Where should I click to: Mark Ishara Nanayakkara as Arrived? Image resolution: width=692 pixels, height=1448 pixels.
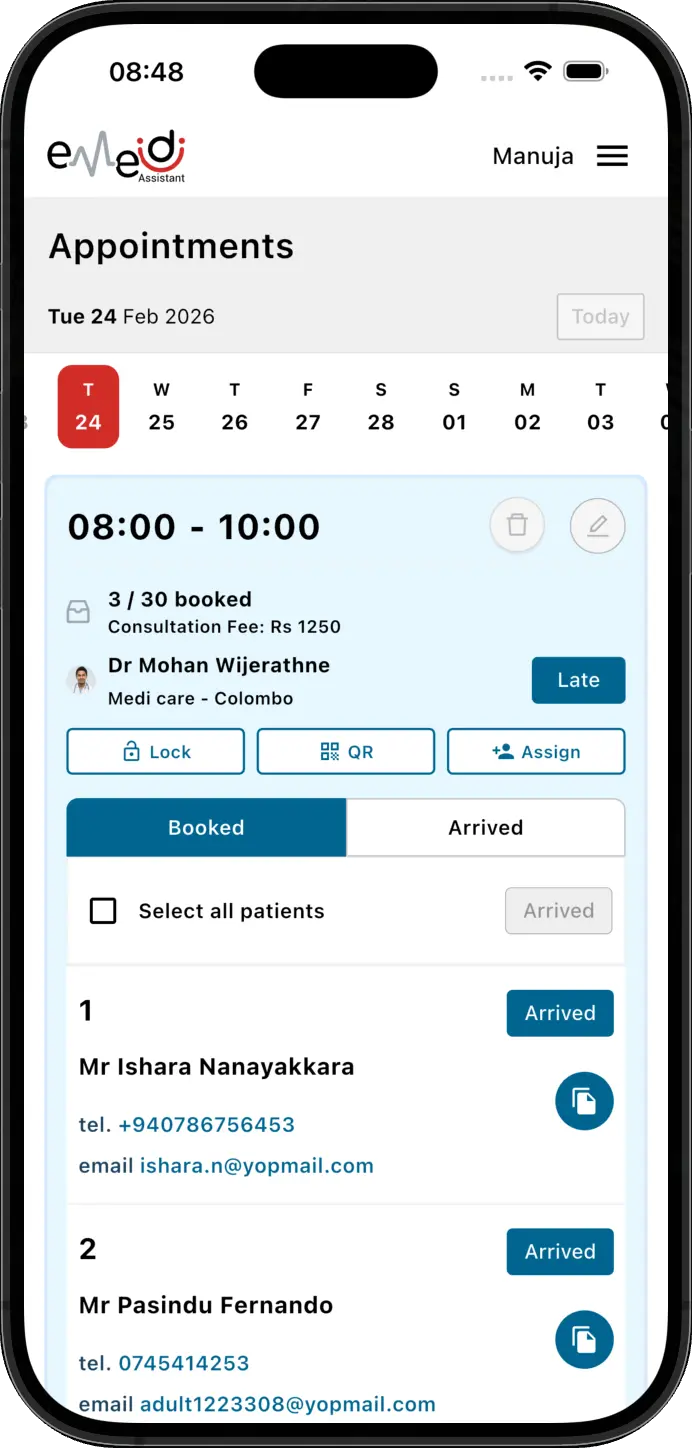[x=560, y=1013]
